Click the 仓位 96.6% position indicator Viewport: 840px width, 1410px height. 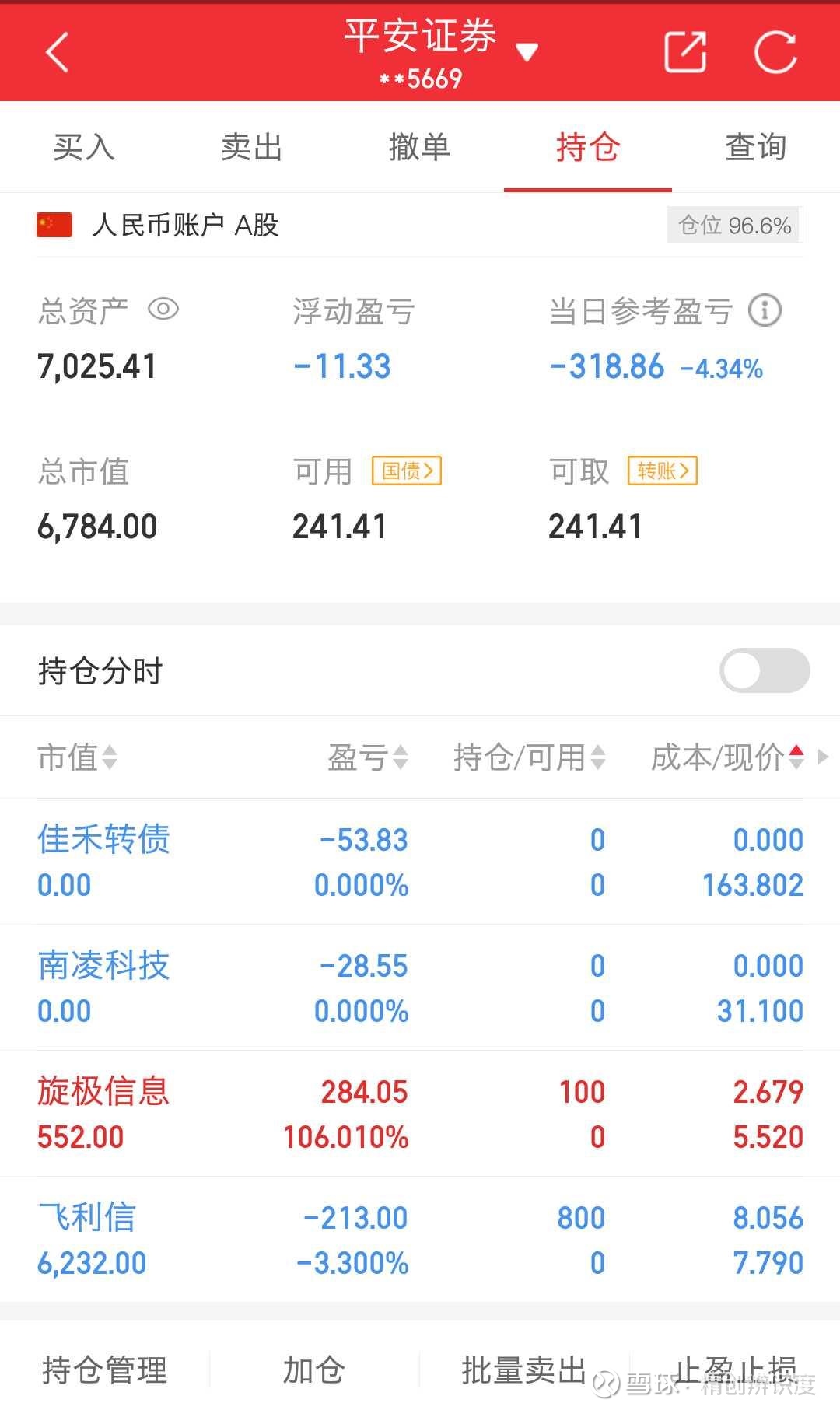tap(733, 225)
